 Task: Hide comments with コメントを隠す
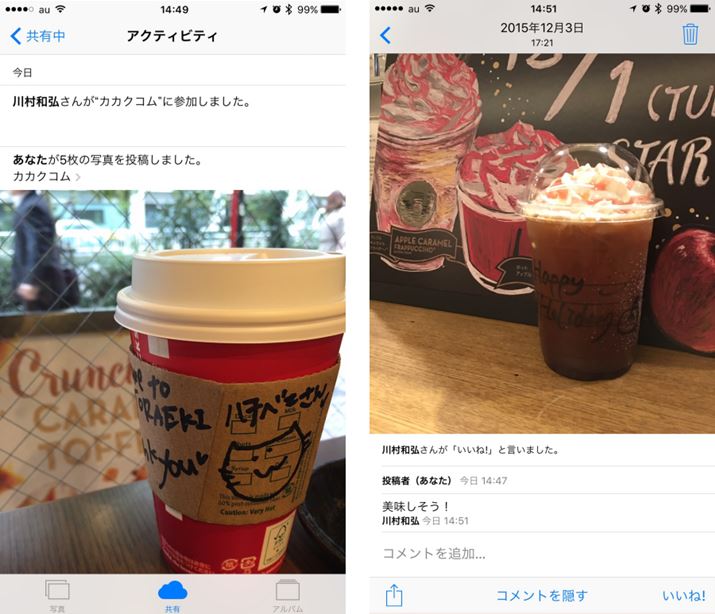pos(541,595)
